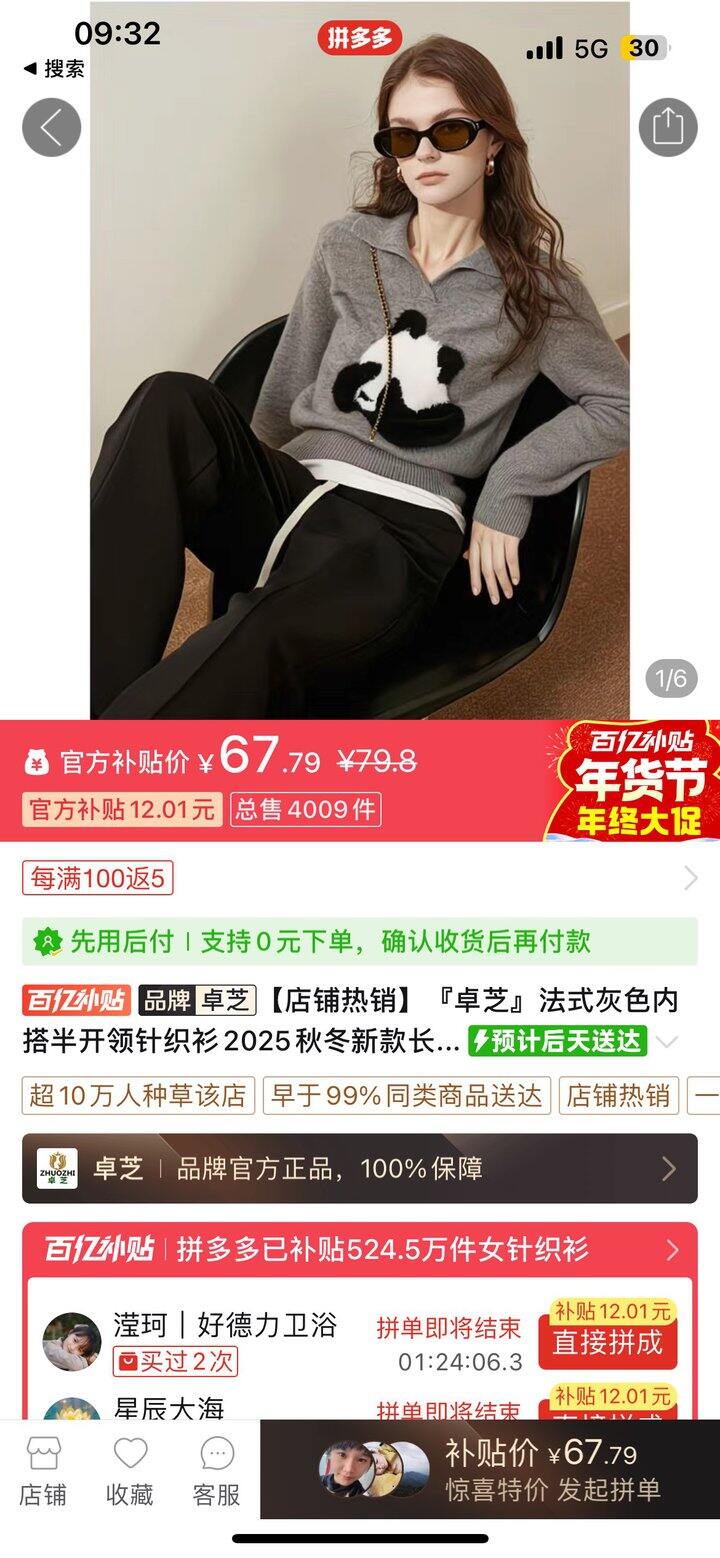720x1558 pixels.
Task: Share this product
Action: tap(667, 127)
